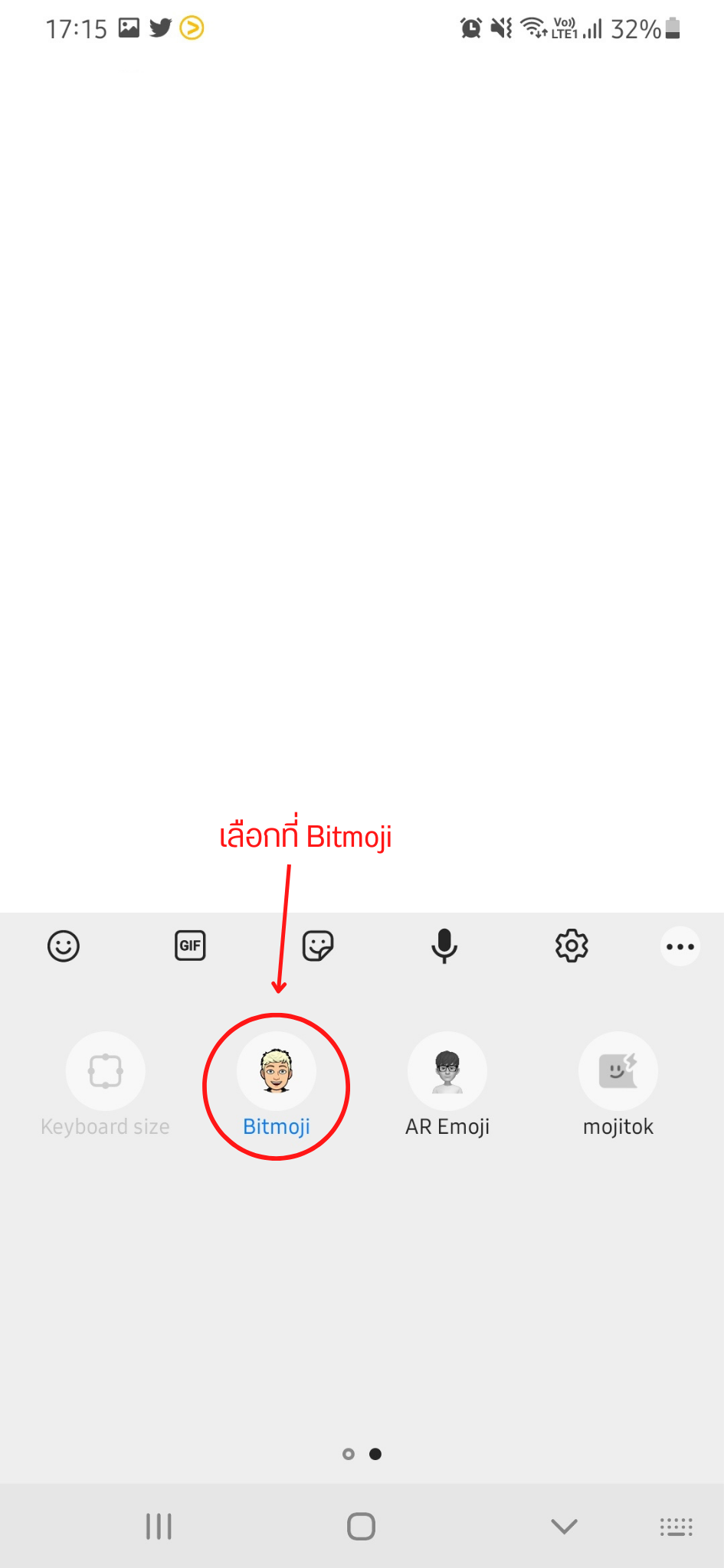Open AR Emoji
Screen dimensions: 724x1568
click(447, 1072)
